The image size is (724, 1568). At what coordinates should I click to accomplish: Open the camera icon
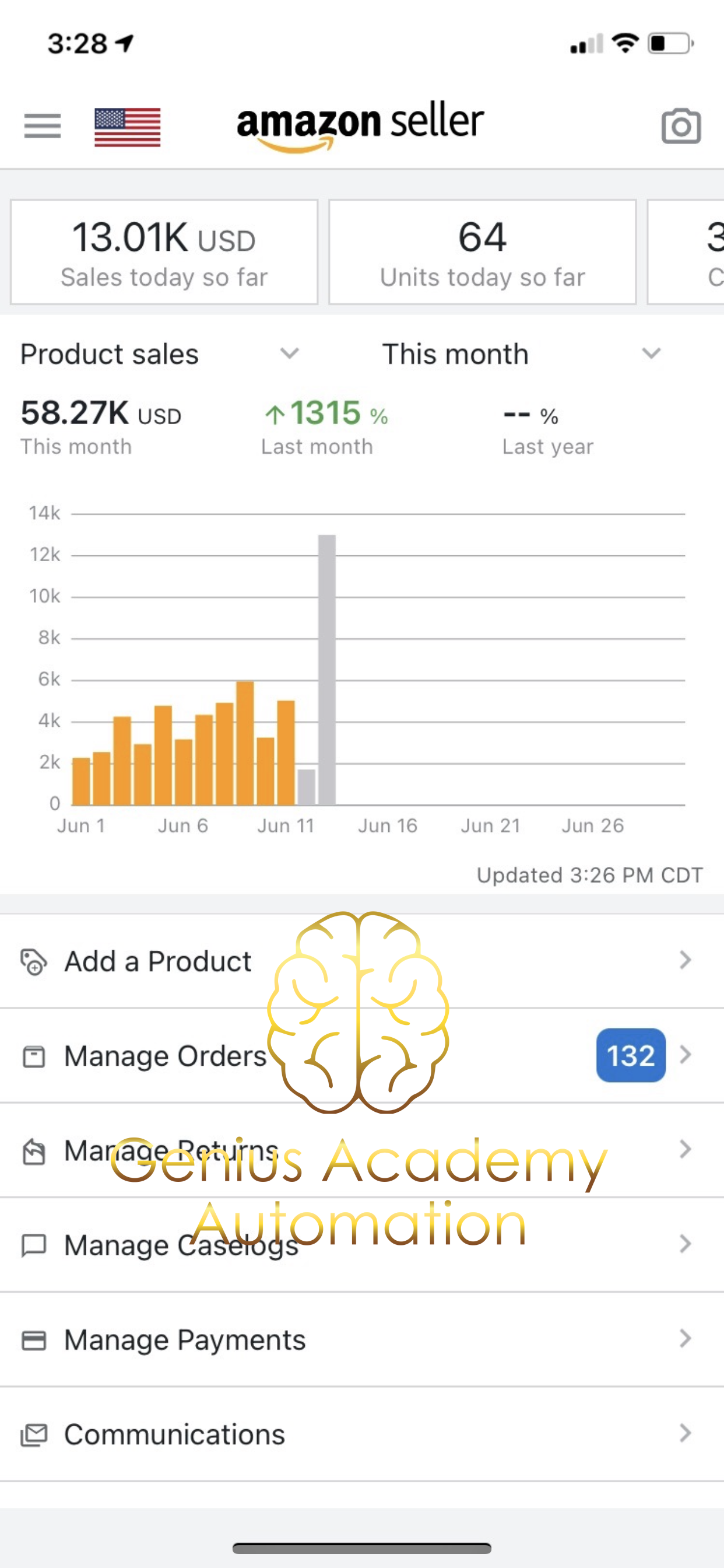681,126
